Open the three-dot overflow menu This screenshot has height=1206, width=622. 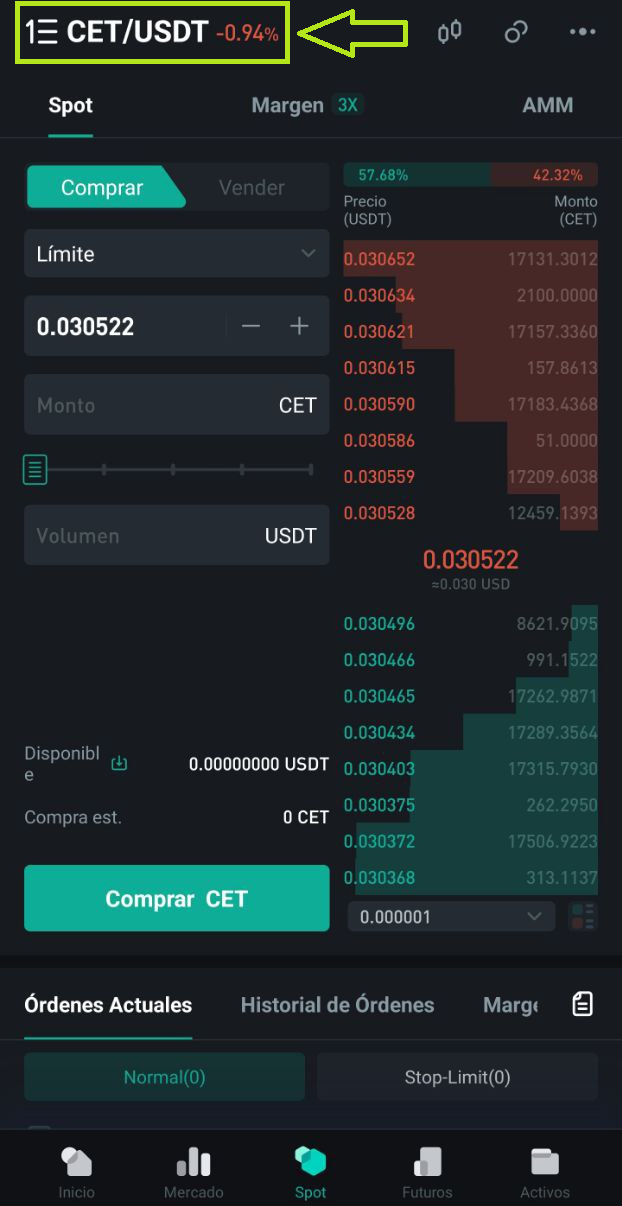582,32
